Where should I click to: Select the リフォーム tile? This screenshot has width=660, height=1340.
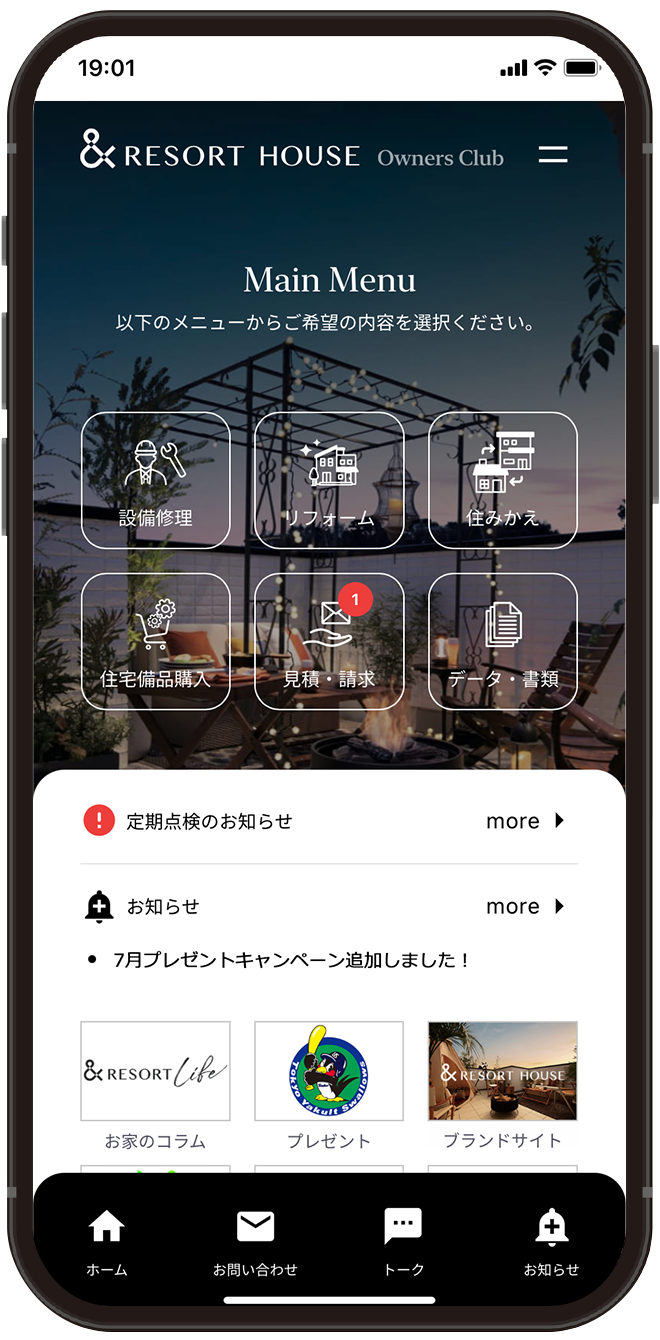329,480
